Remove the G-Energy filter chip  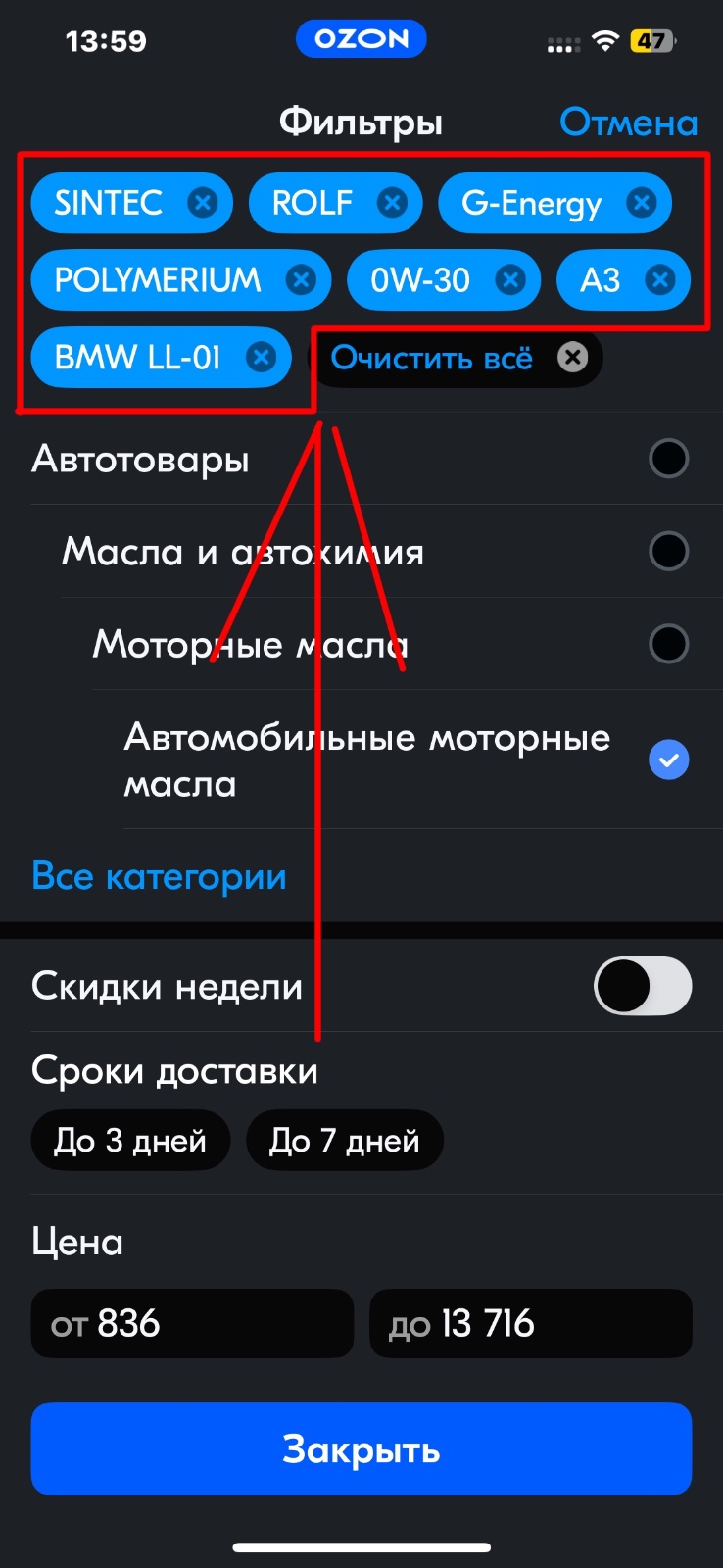click(x=642, y=203)
